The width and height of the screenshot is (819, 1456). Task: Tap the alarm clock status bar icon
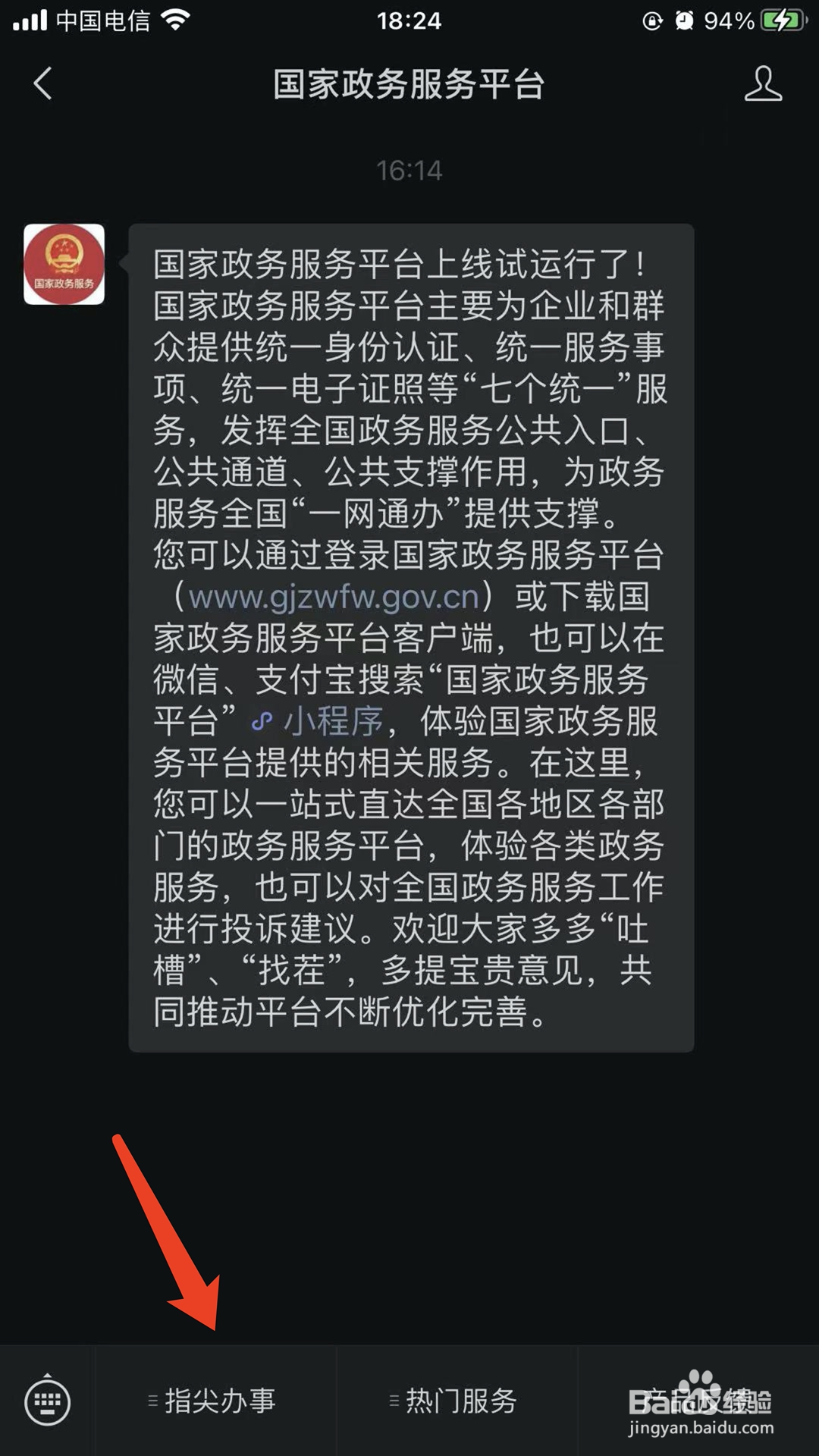(x=683, y=20)
